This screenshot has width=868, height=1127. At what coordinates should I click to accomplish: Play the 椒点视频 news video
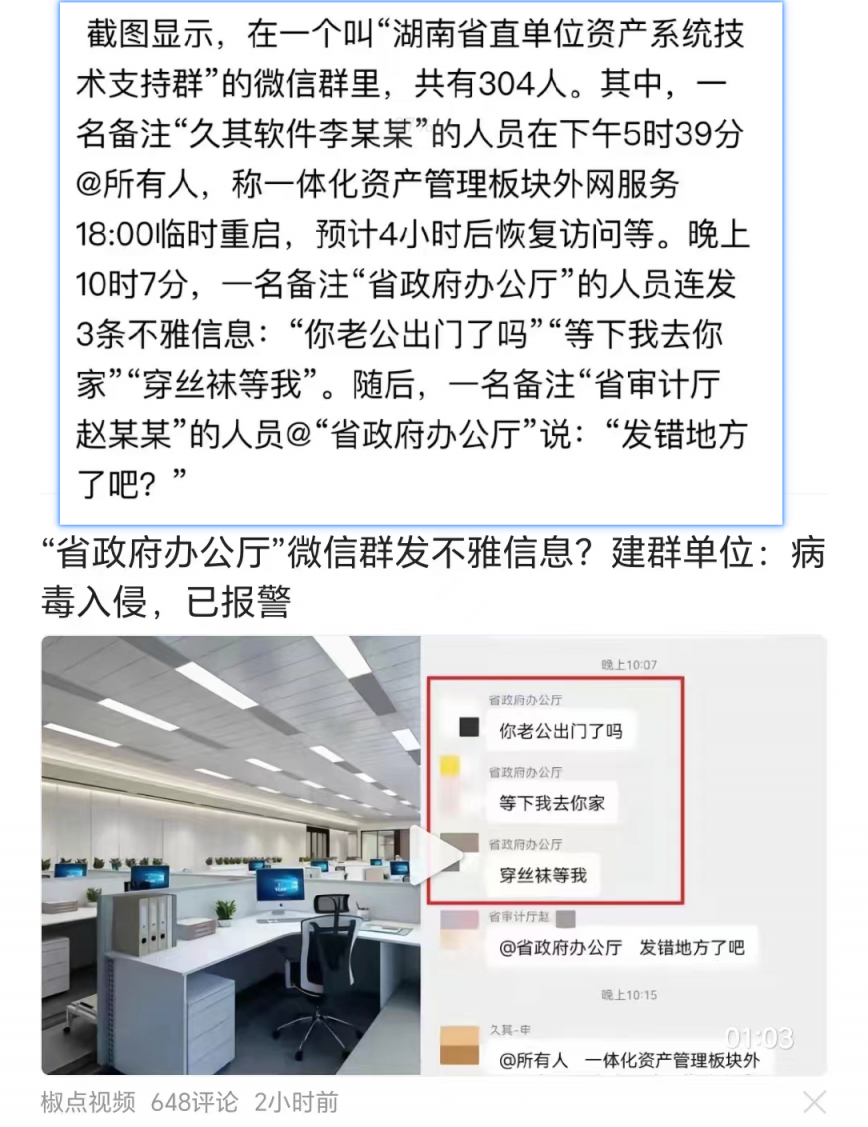coord(436,853)
